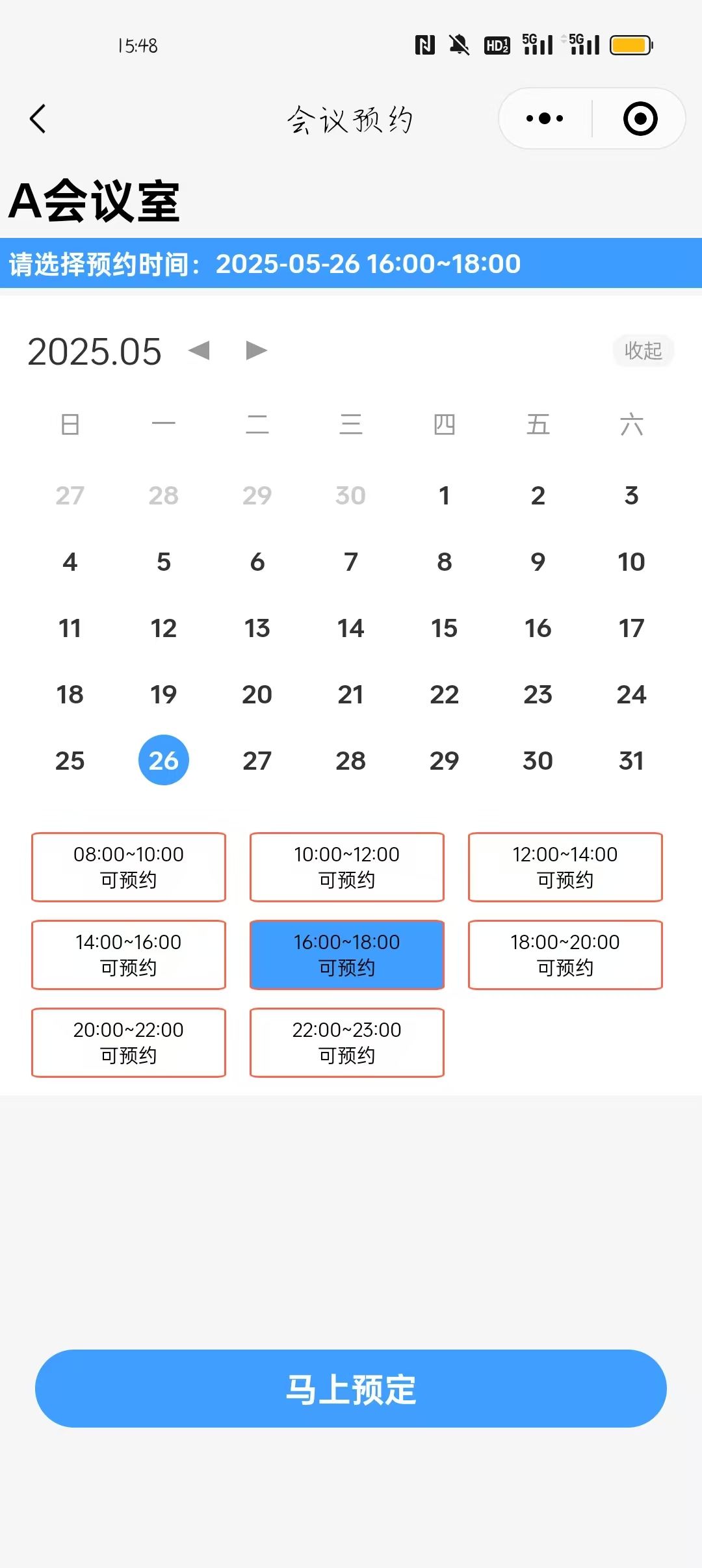Pick May 30 as the booking date
This screenshot has height=1568, width=702.
pyautogui.click(x=538, y=761)
